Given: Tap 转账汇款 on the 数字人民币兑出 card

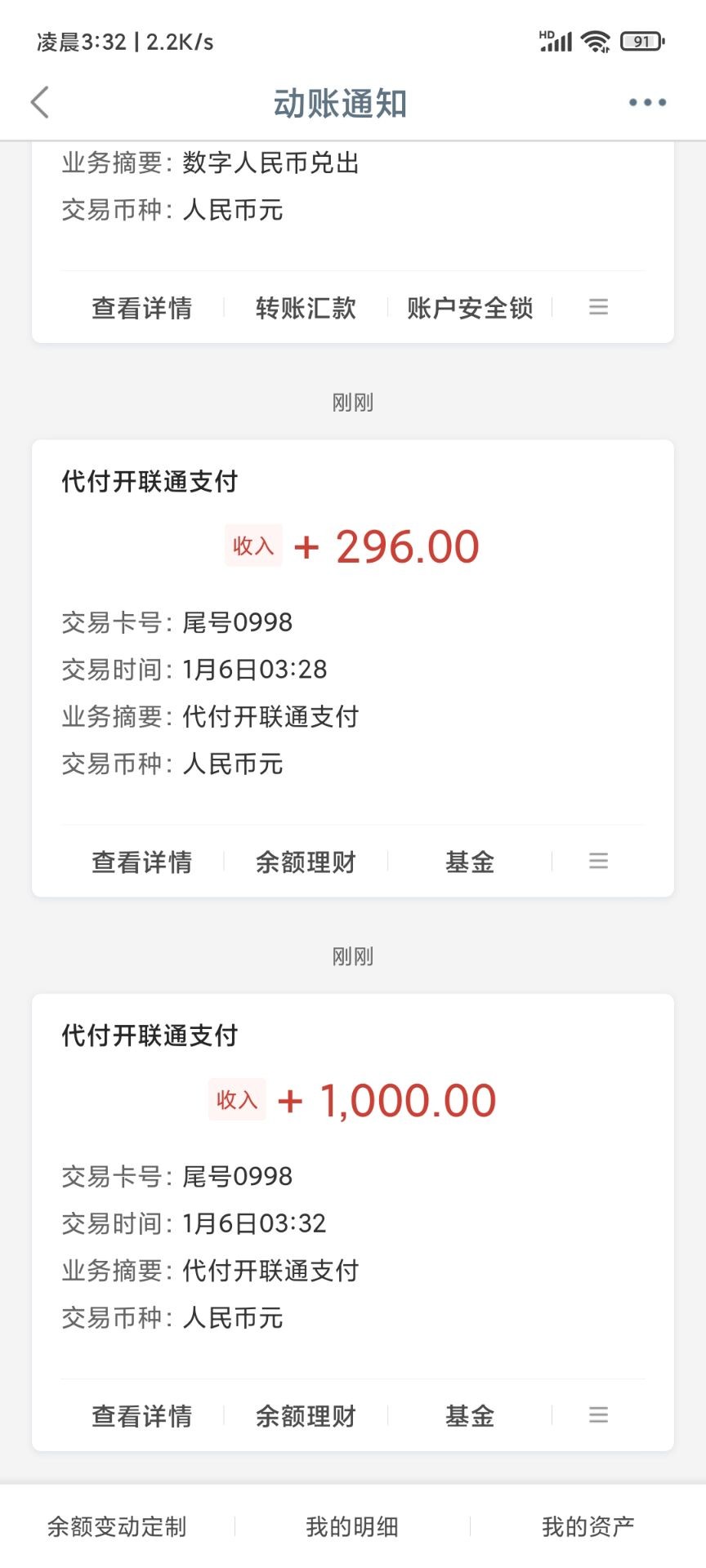Looking at the screenshot, I should pyautogui.click(x=306, y=308).
